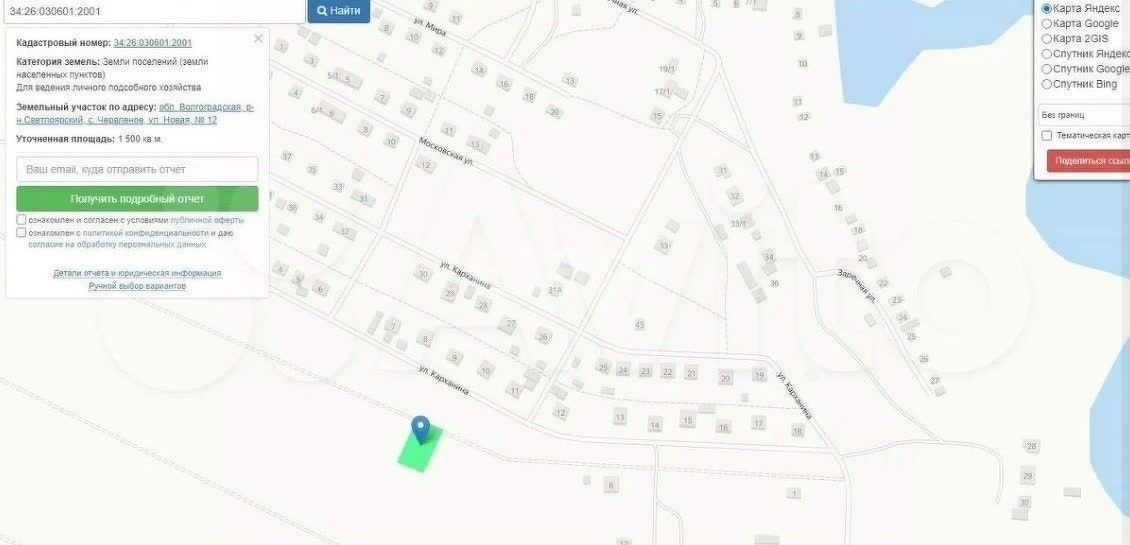Tap the Найти search button
Image resolution: width=1130 pixels, height=545 pixels.
click(339, 11)
